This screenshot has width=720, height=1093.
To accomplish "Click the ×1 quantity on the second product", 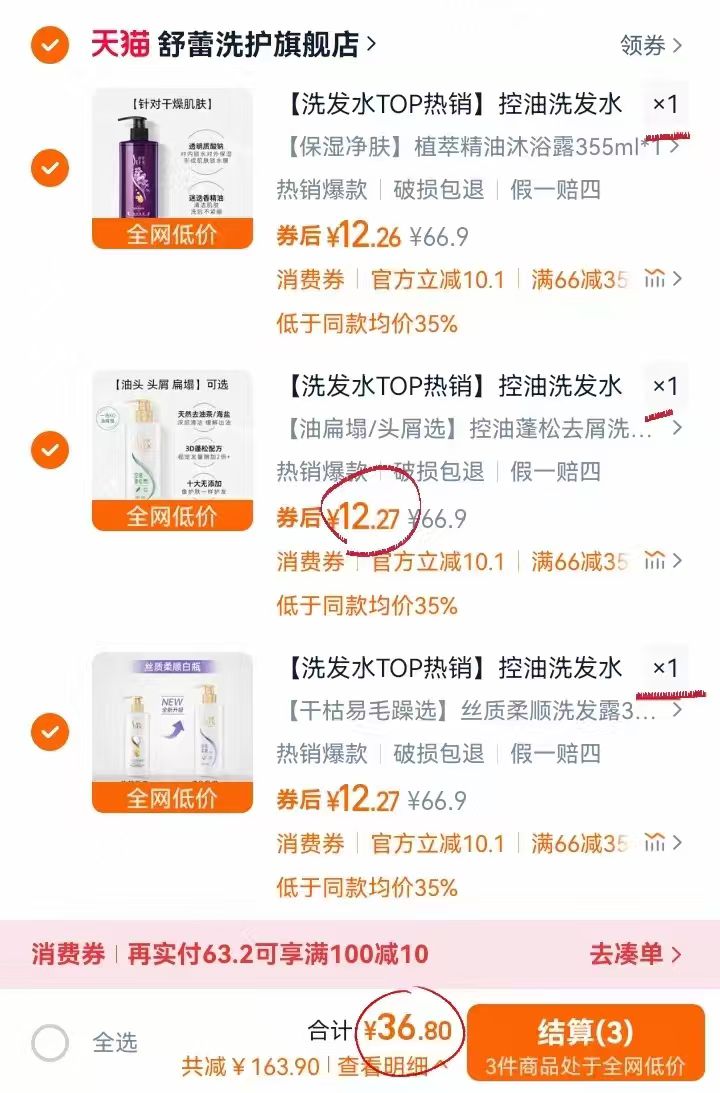I will [668, 386].
